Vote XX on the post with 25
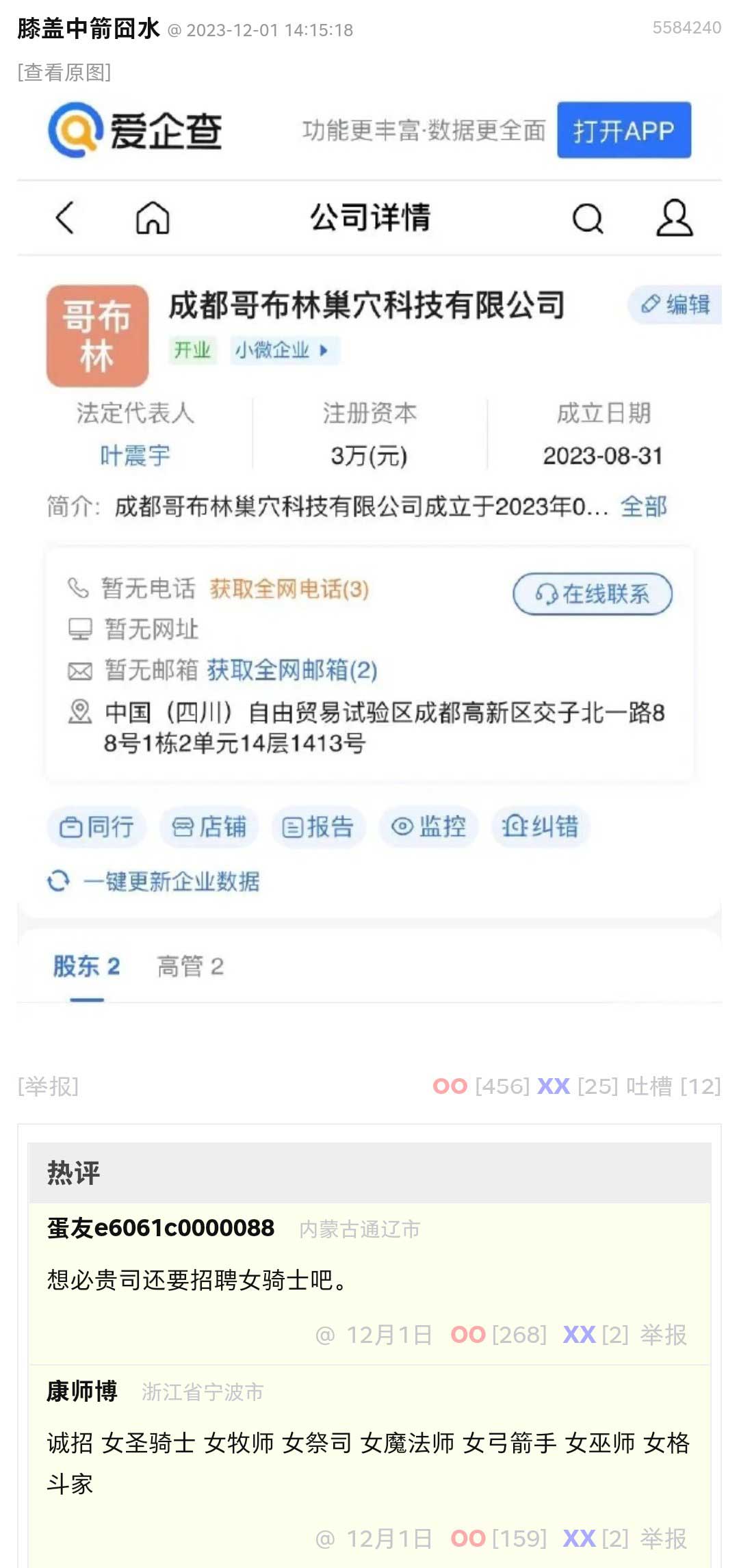The height and width of the screenshot is (1568, 739). coord(554,1086)
